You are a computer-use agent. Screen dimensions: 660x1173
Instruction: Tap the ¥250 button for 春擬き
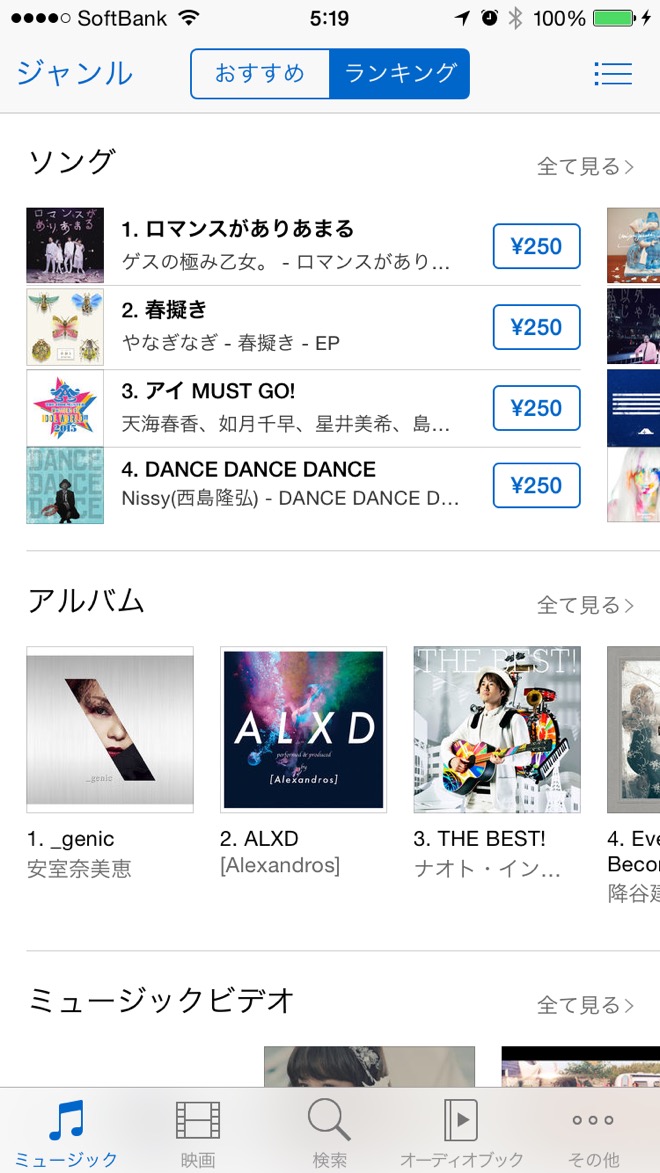coord(536,327)
